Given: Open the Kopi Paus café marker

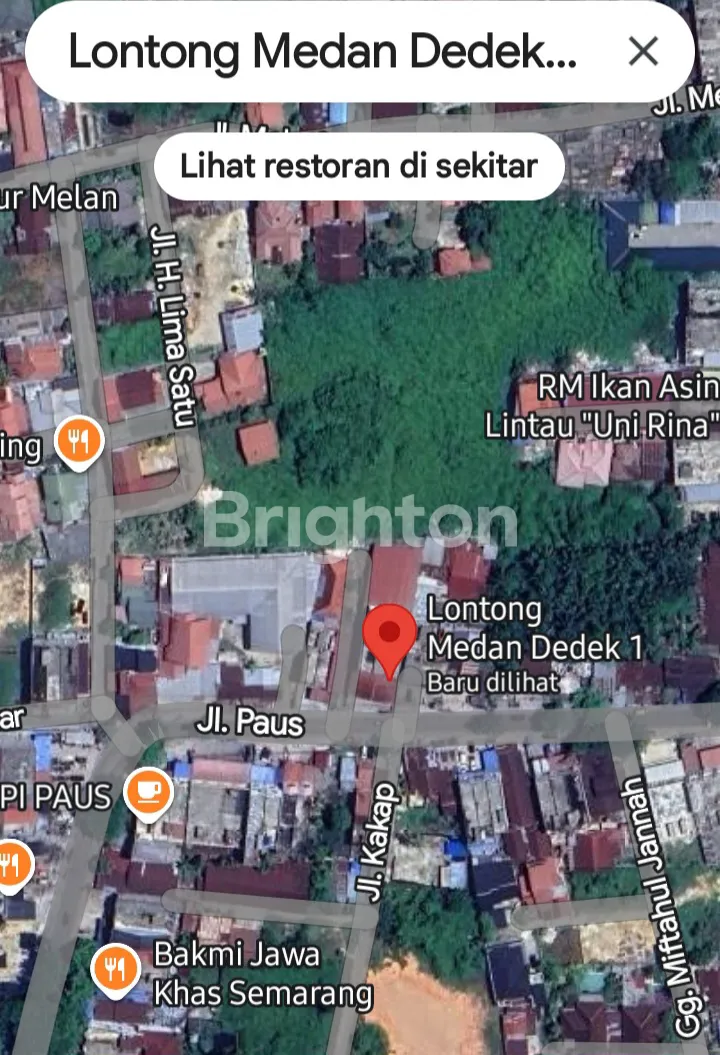Looking at the screenshot, I should [148, 793].
